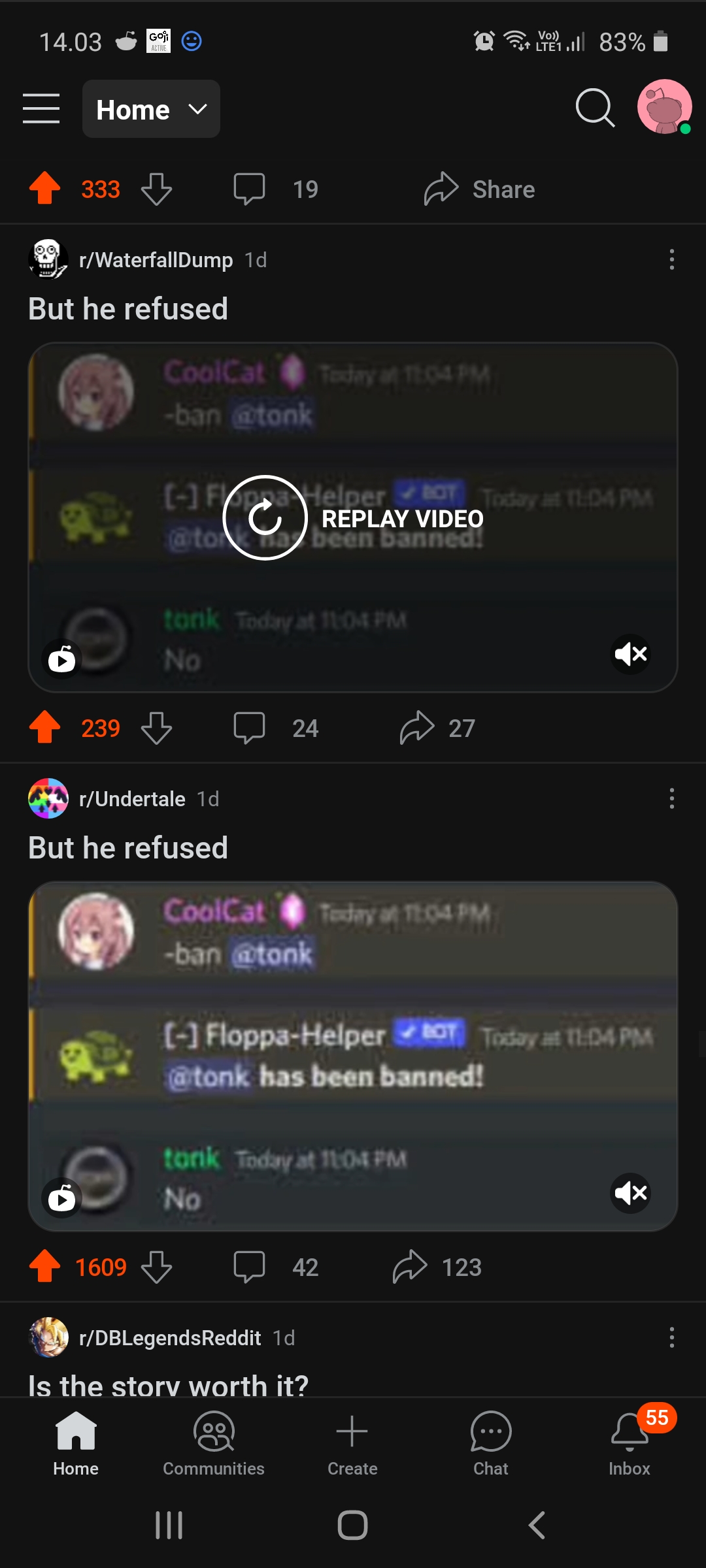
Task: Open the Home feed selector dropdown
Action: (151, 109)
